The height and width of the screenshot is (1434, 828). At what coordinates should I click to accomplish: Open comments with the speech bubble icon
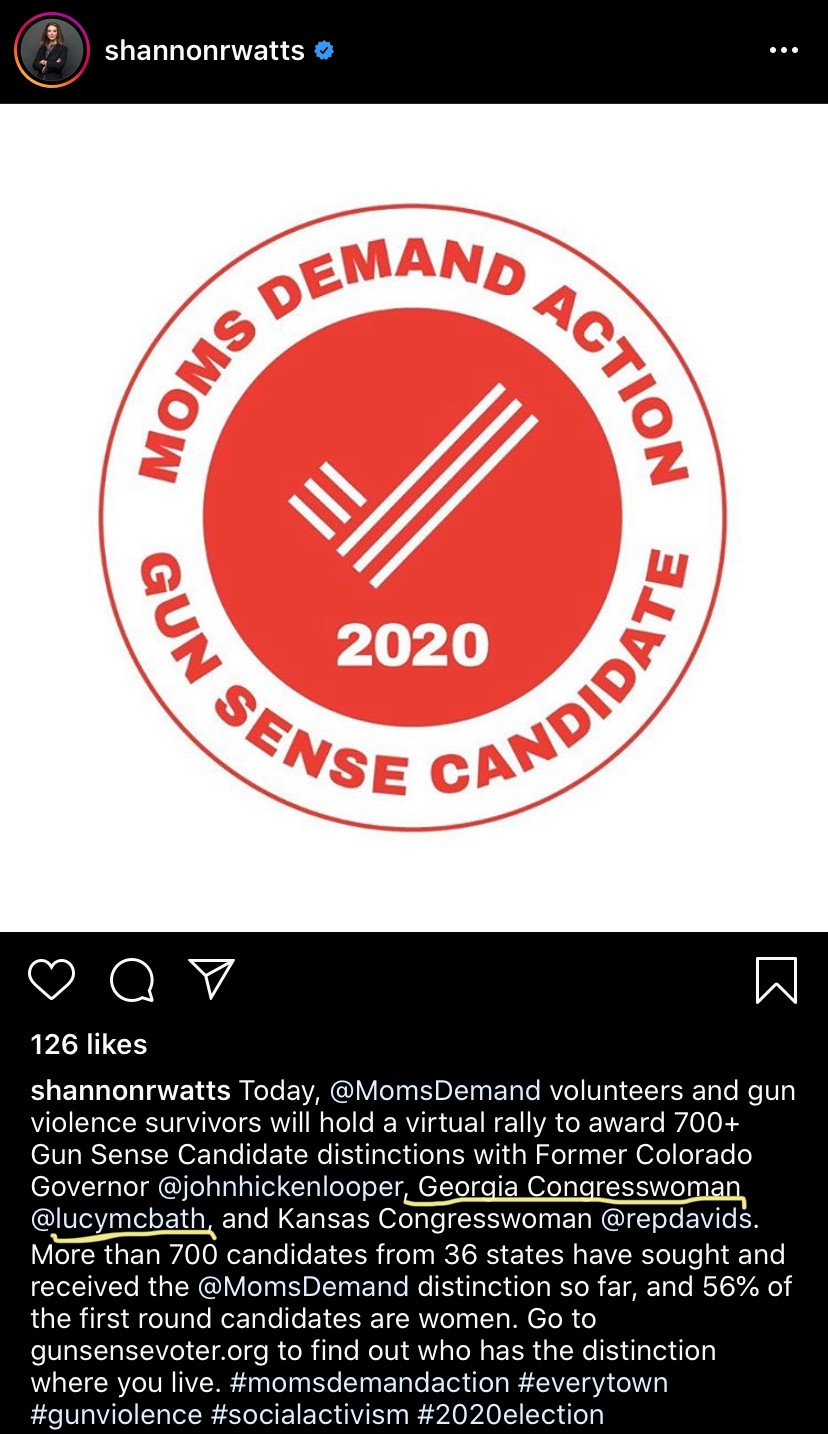tap(132, 980)
